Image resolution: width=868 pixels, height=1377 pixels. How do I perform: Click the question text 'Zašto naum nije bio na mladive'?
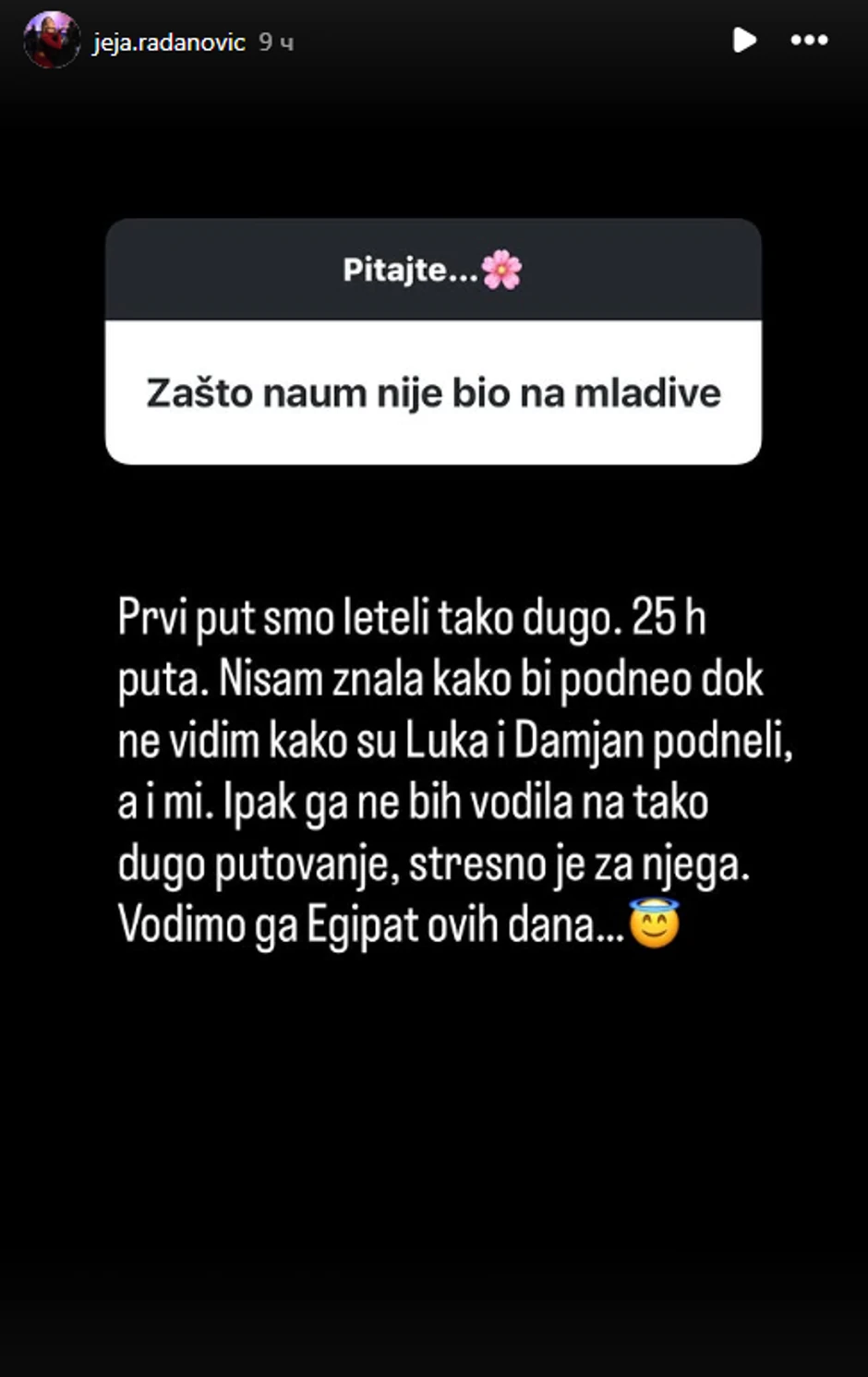coord(431,391)
